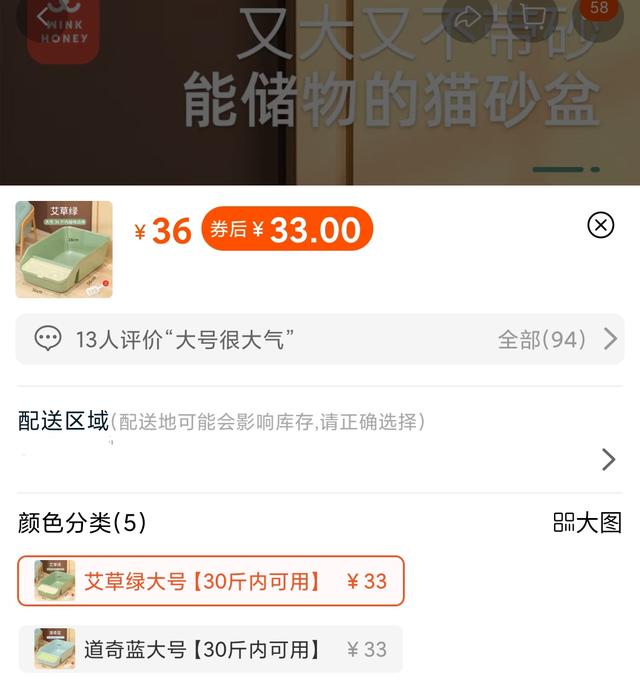Go back with the top-left arrow
Screen dimensions: 640x684
click(44, 16)
